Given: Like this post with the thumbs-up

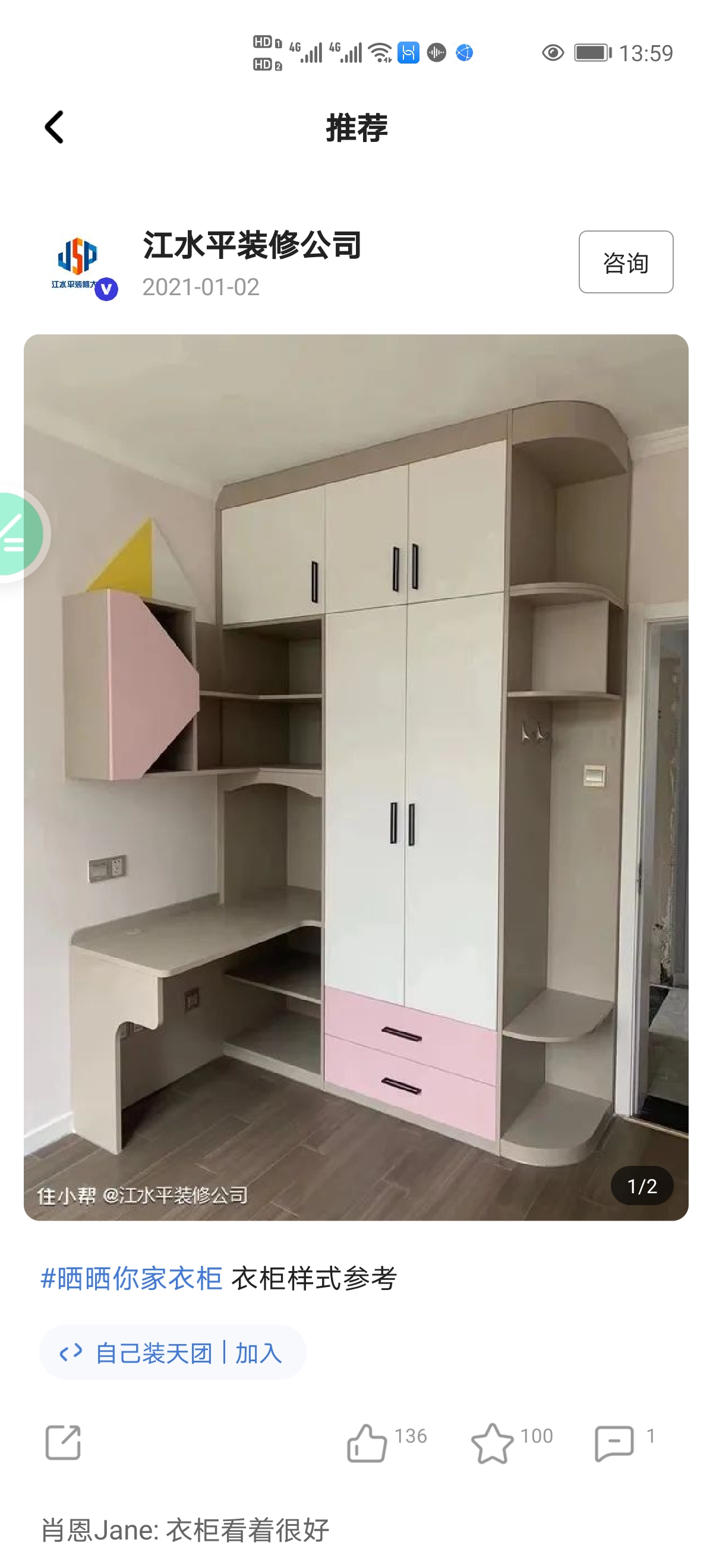Looking at the screenshot, I should click(x=367, y=1442).
